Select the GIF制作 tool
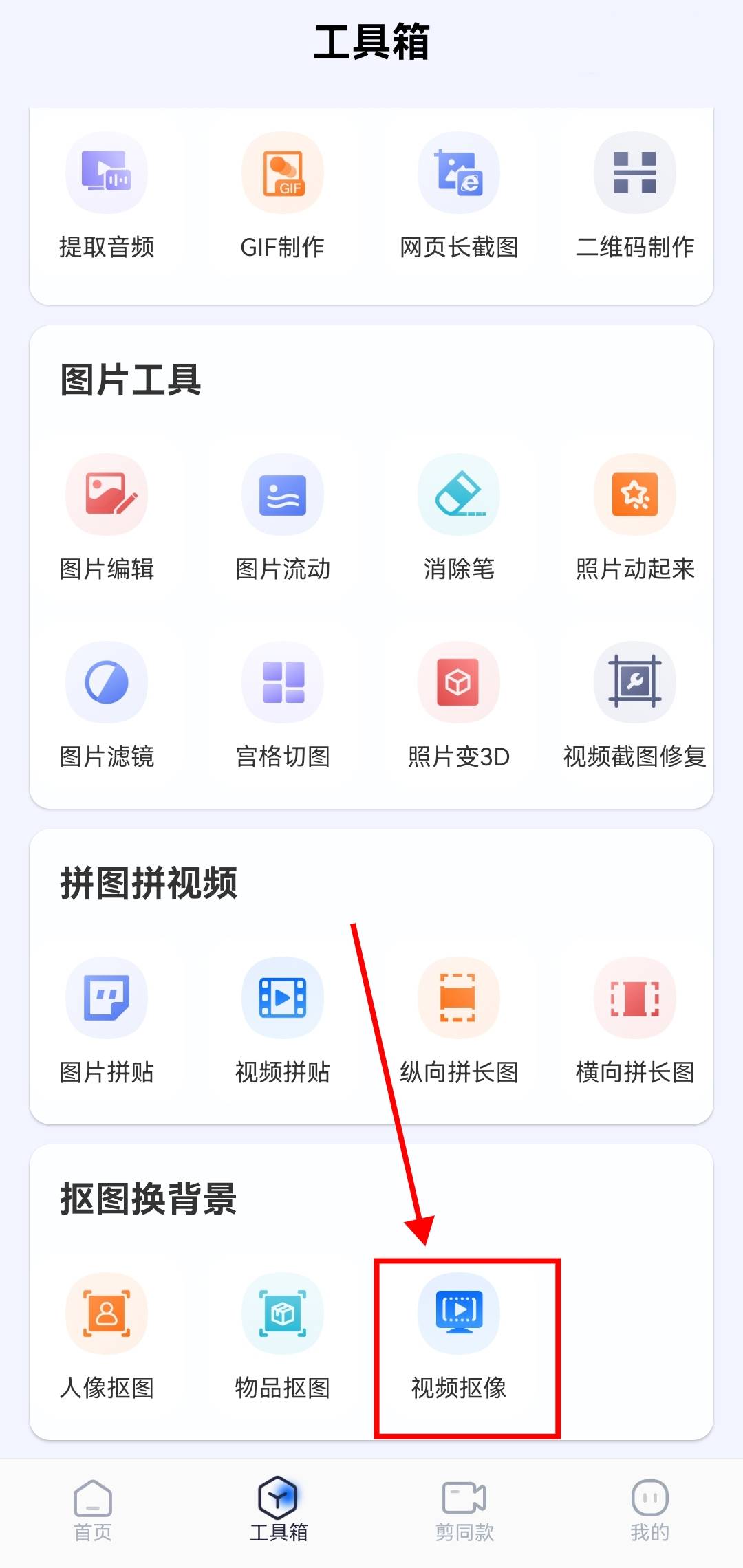Image resolution: width=743 pixels, height=1568 pixels. pyautogui.click(x=282, y=196)
